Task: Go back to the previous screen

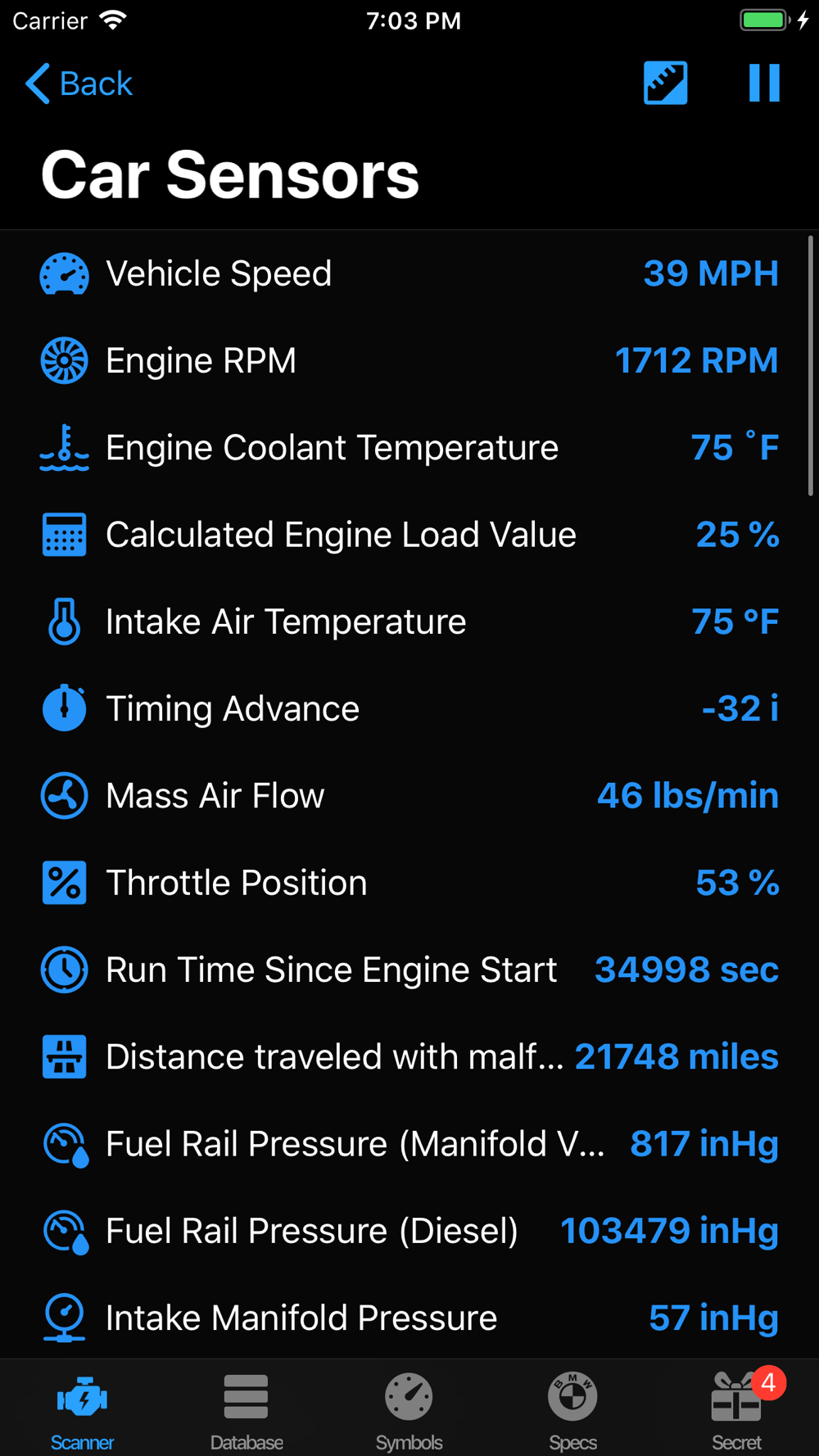Action: (79, 84)
